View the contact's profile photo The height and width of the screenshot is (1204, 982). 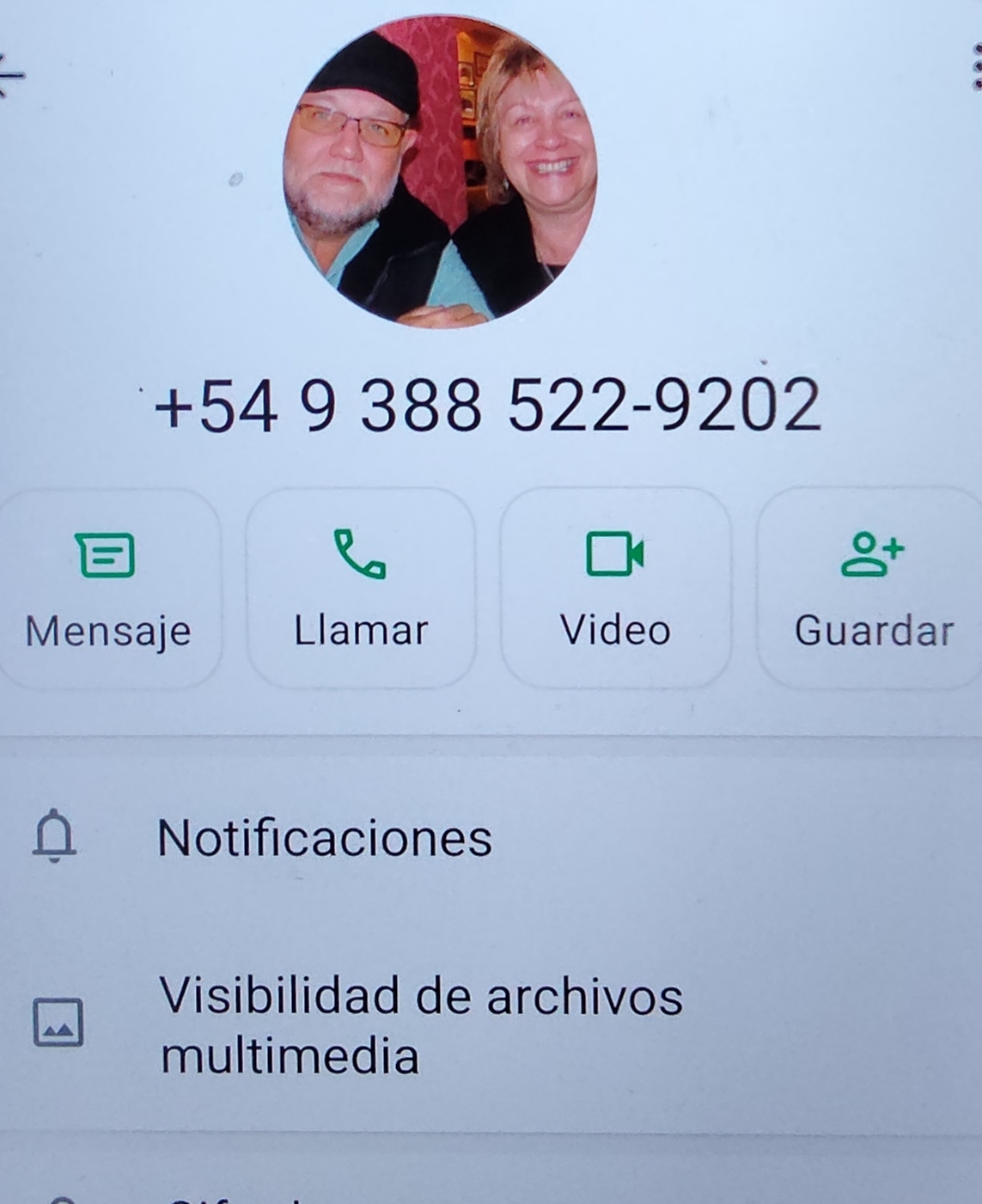pyautogui.click(x=440, y=172)
